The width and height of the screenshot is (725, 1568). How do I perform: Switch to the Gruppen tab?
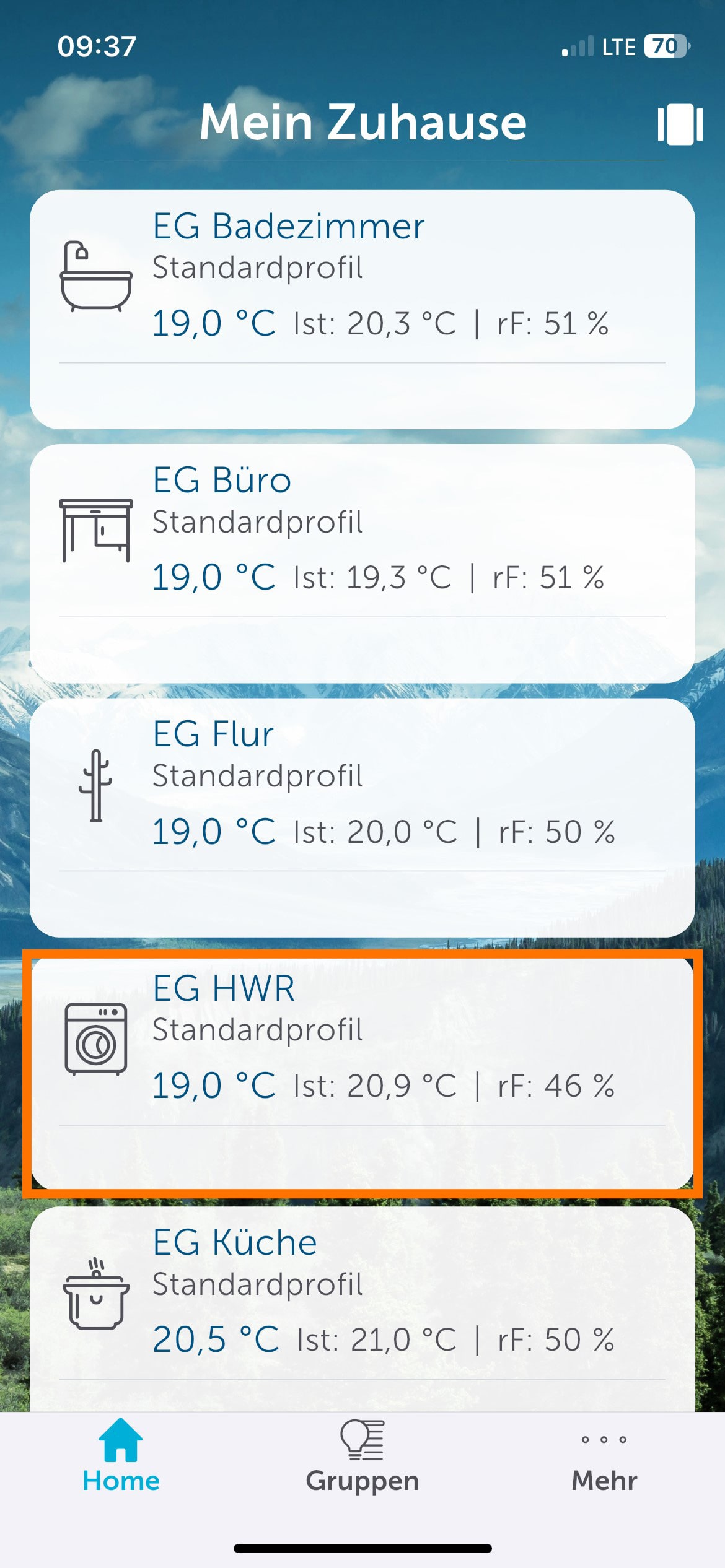coord(362,1455)
